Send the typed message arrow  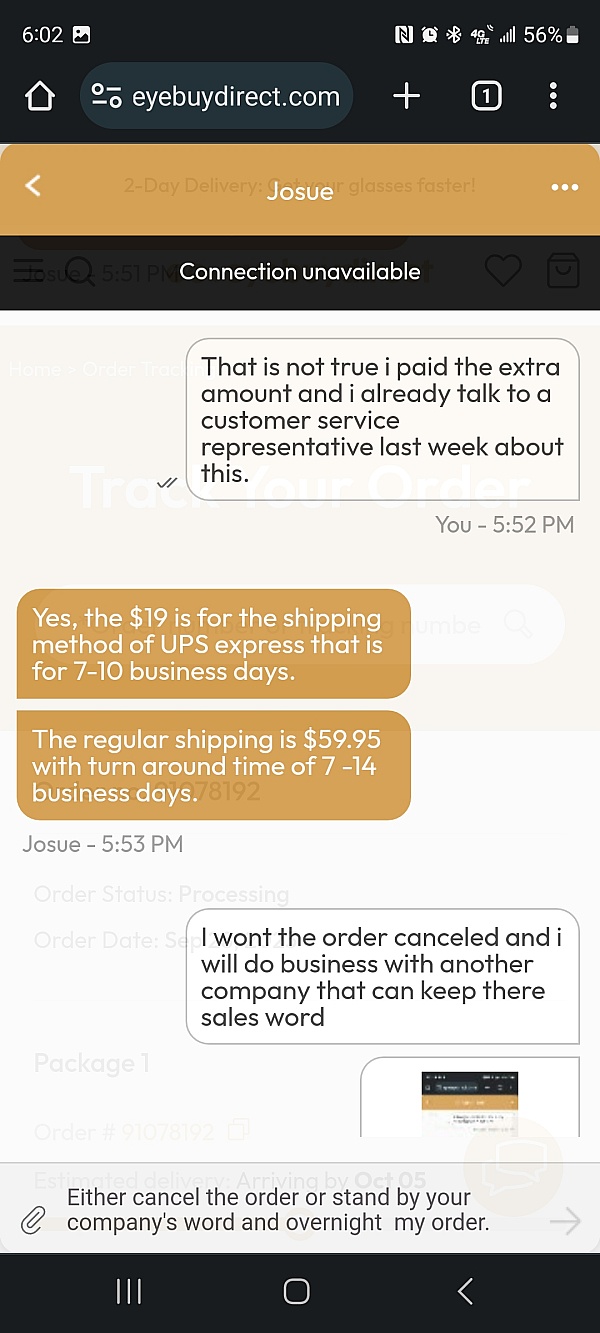[565, 1219]
